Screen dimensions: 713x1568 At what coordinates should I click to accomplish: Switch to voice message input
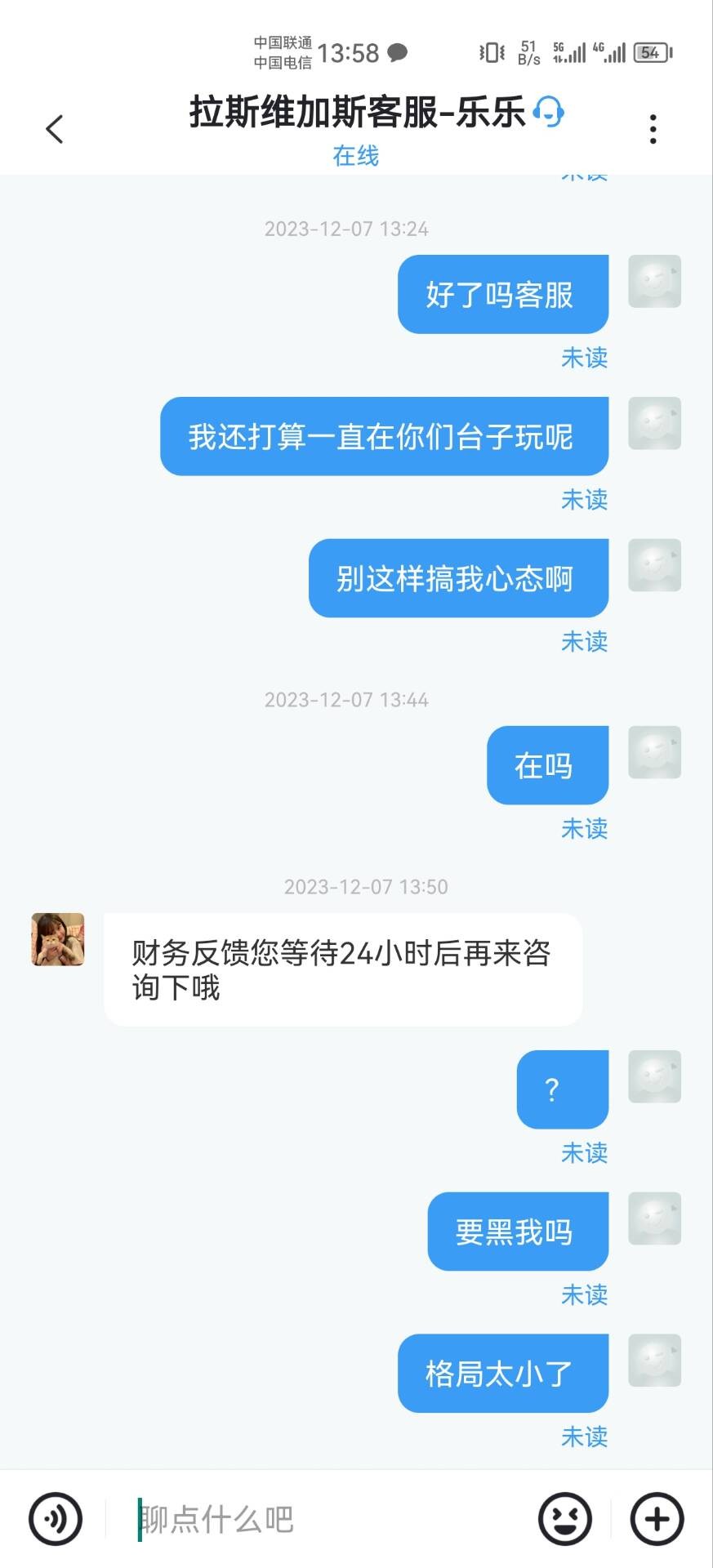56,1519
